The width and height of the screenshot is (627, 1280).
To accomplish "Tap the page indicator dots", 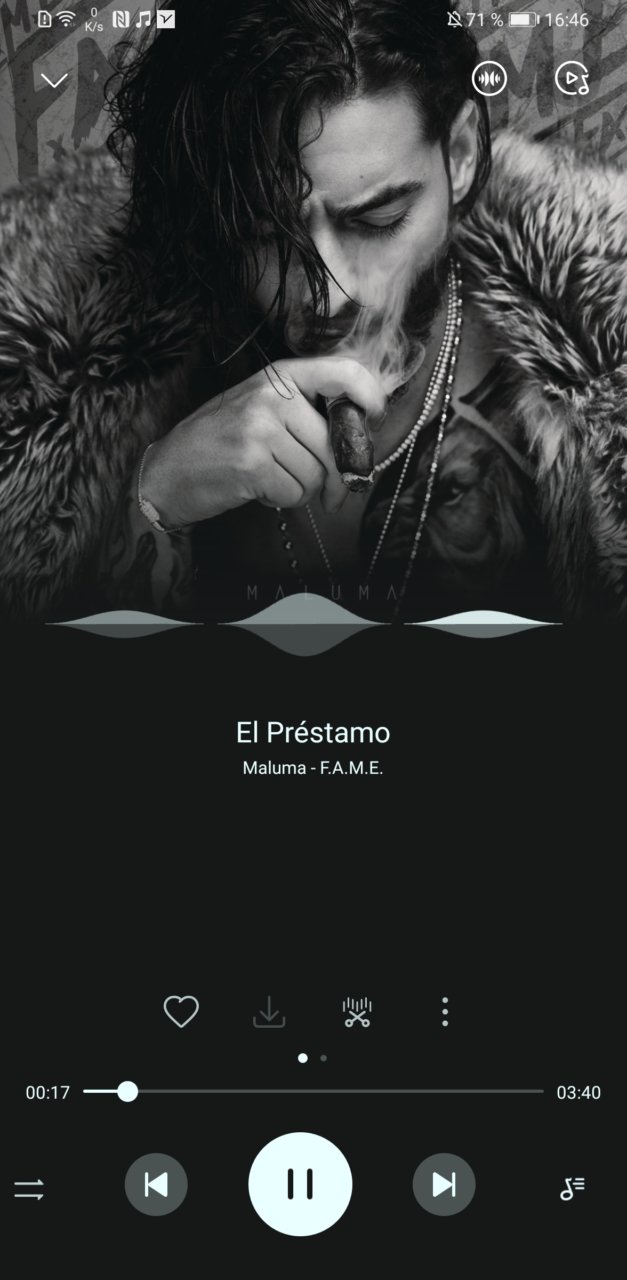I will coord(313,1057).
